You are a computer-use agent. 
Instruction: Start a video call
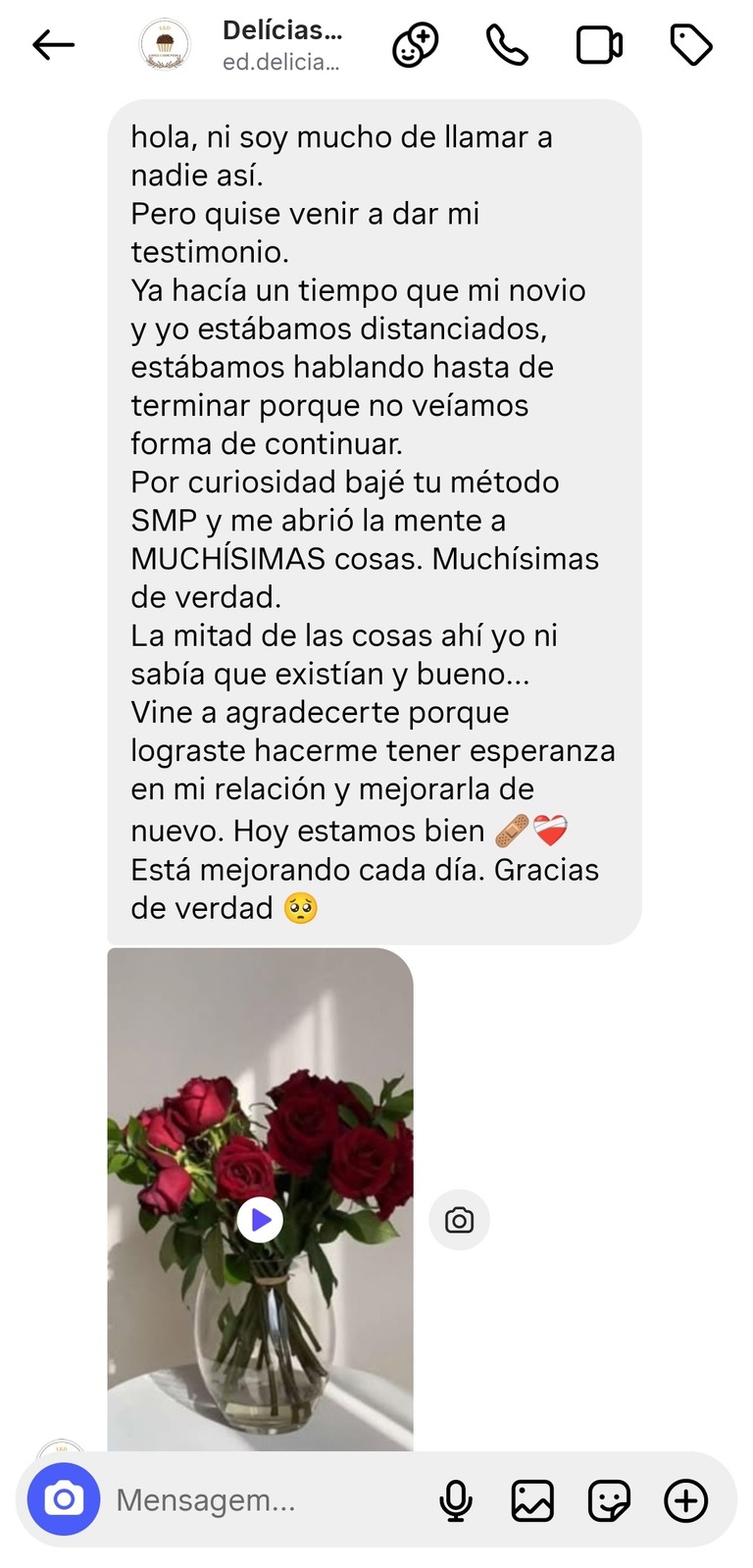[x=599, y=44]
